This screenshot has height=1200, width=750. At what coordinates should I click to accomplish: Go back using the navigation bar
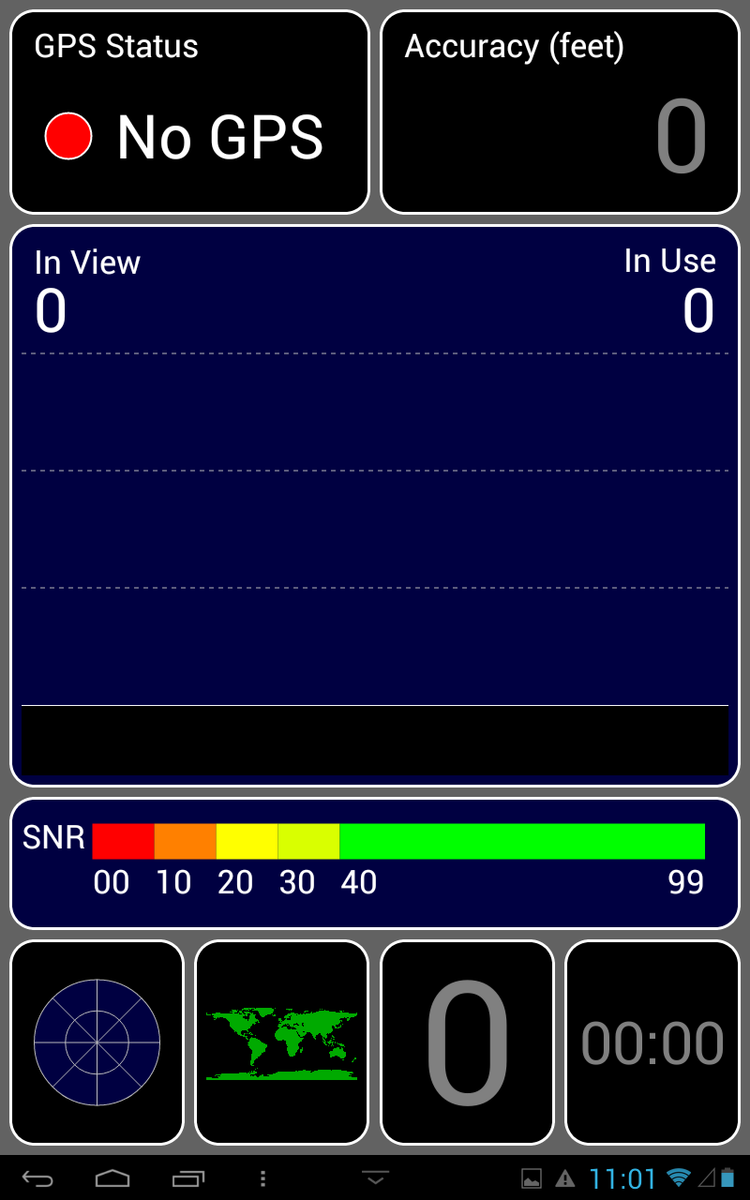[x=38, y=1179]
